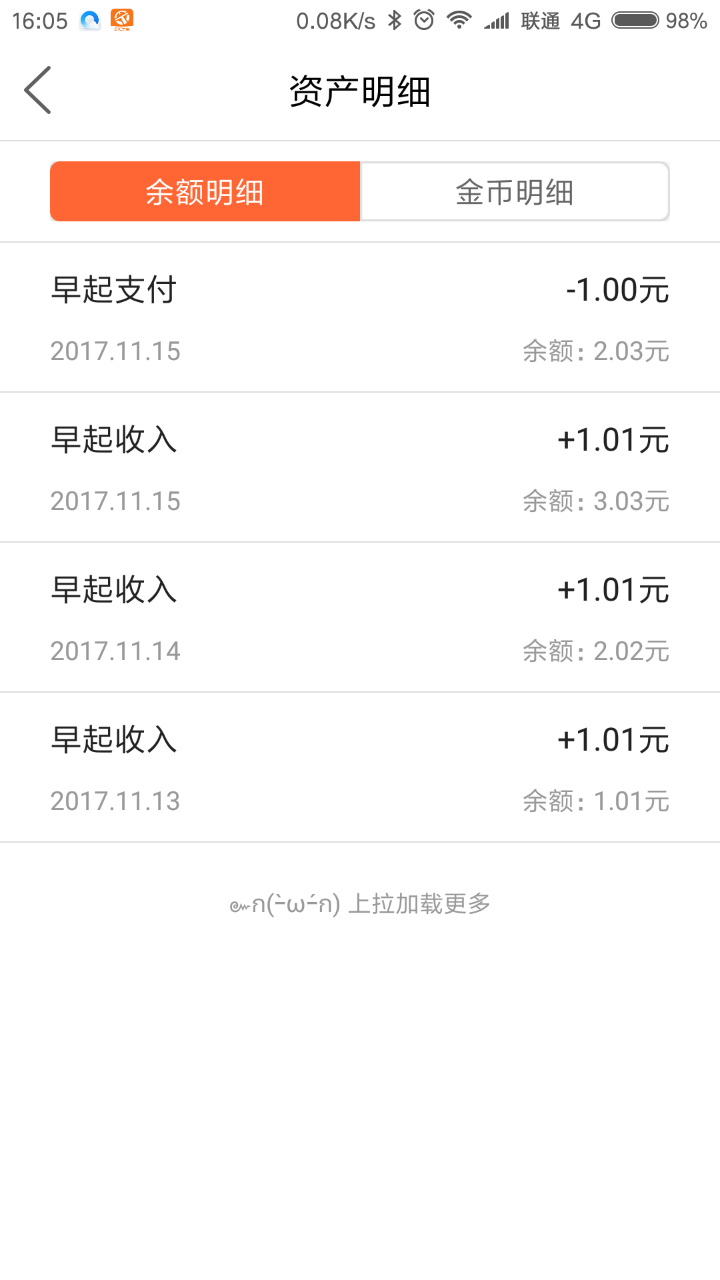Switch to the 金币明细 tab
The width and height of the screenshot is (720, 1280).
[x=514, y=191]
